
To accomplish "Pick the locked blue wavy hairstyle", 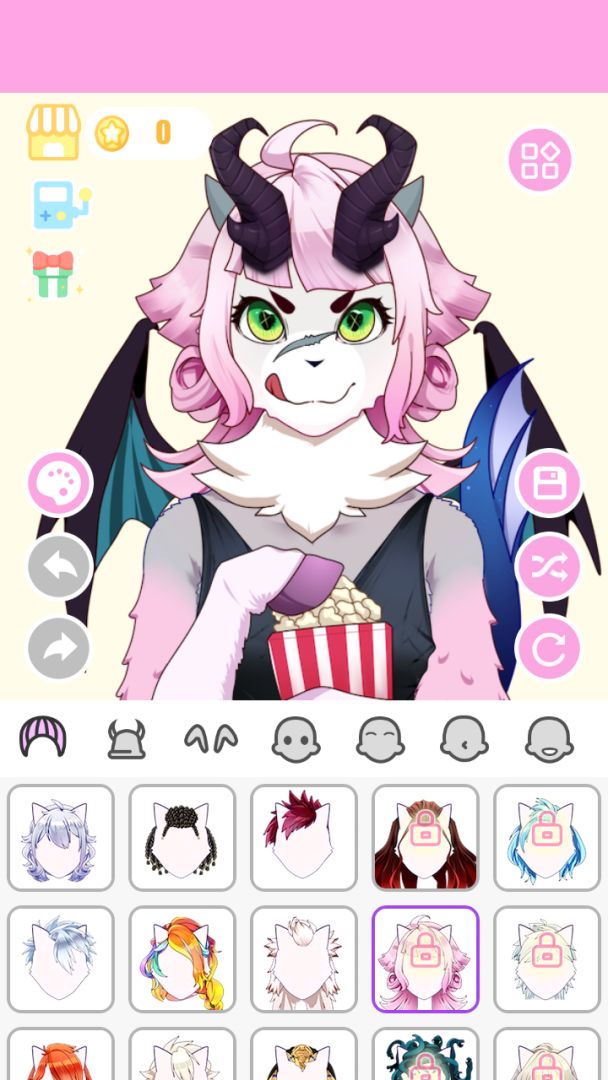I will (x=547, y=838).
